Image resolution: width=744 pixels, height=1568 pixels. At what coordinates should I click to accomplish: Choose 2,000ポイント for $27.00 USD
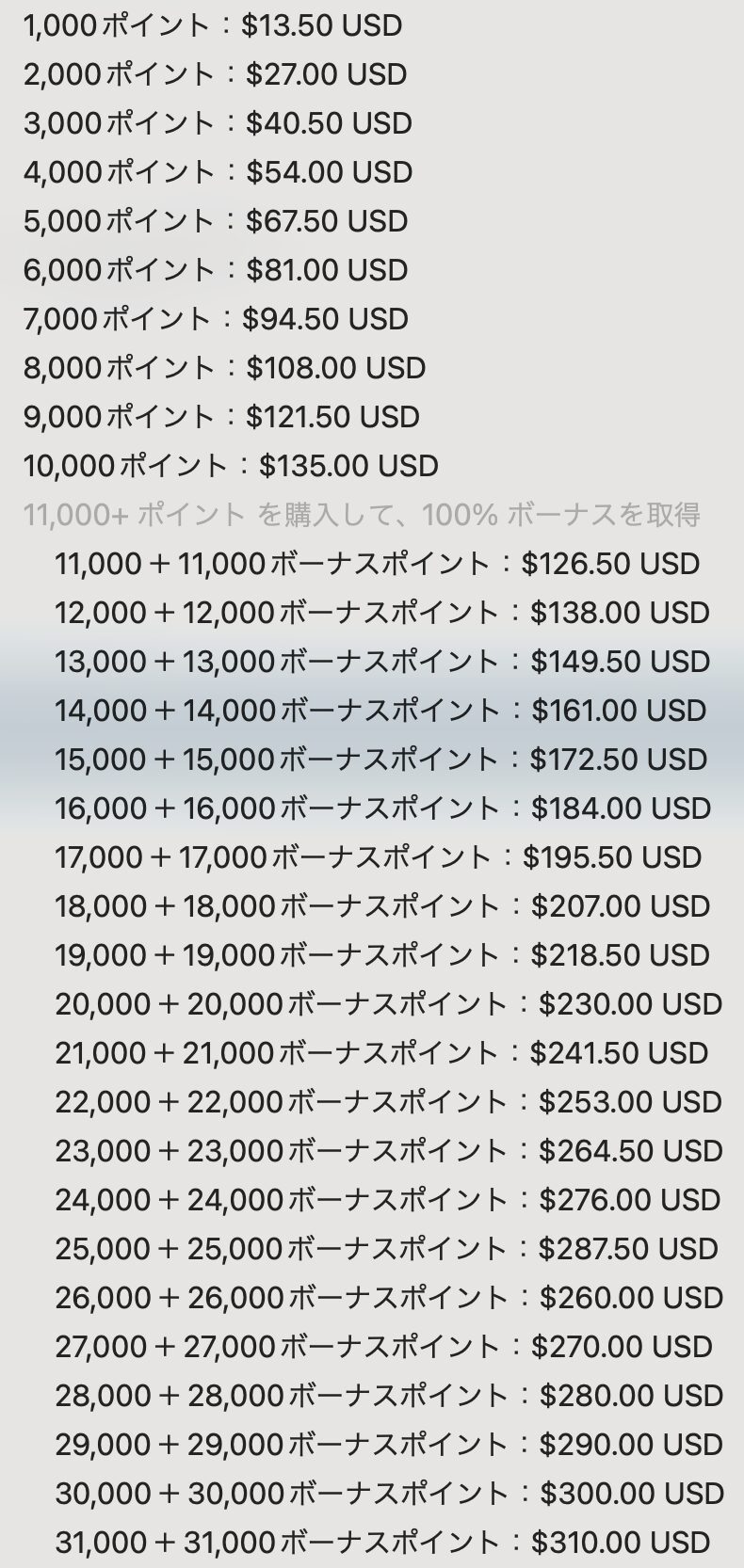(x=215, y=74)
